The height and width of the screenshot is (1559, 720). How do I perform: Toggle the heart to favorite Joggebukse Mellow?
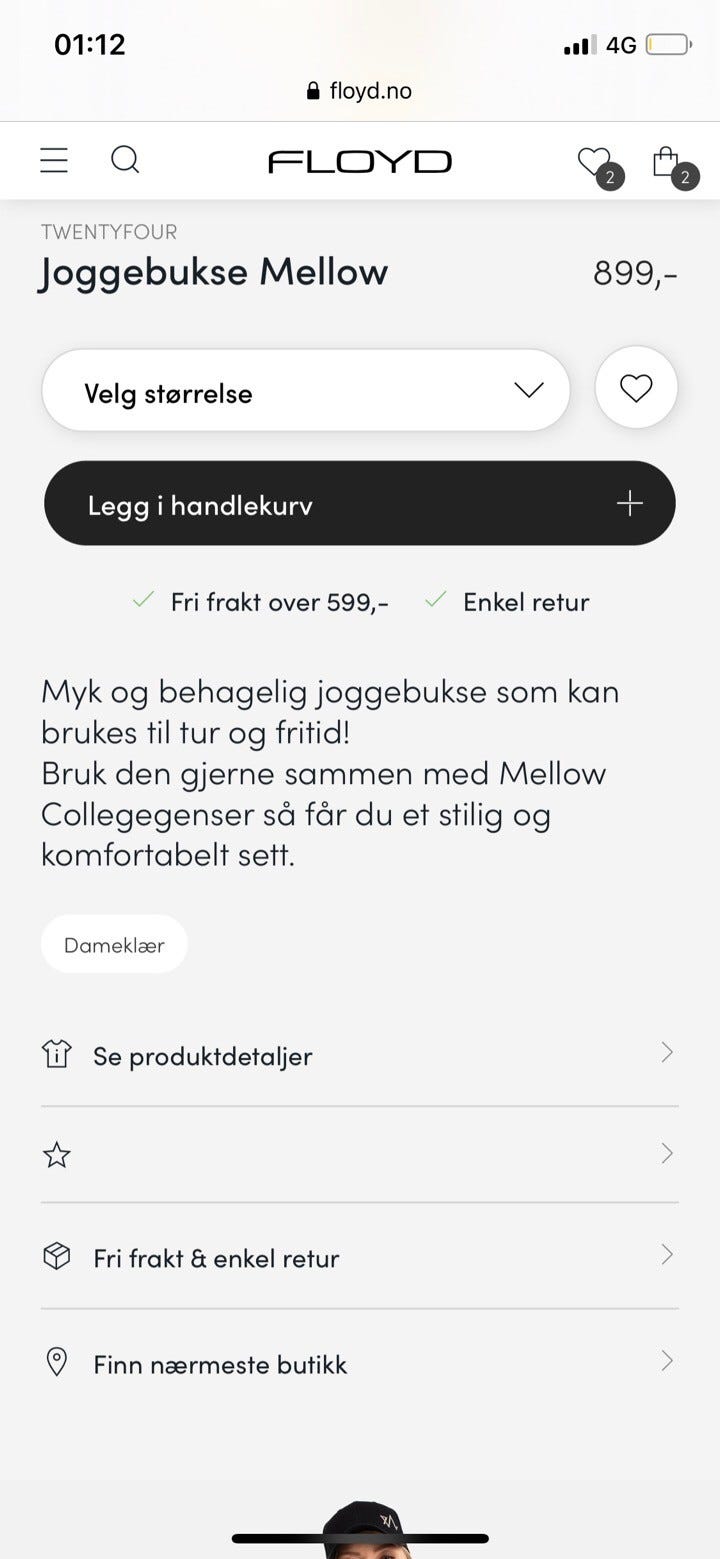(x=636, y=387)
